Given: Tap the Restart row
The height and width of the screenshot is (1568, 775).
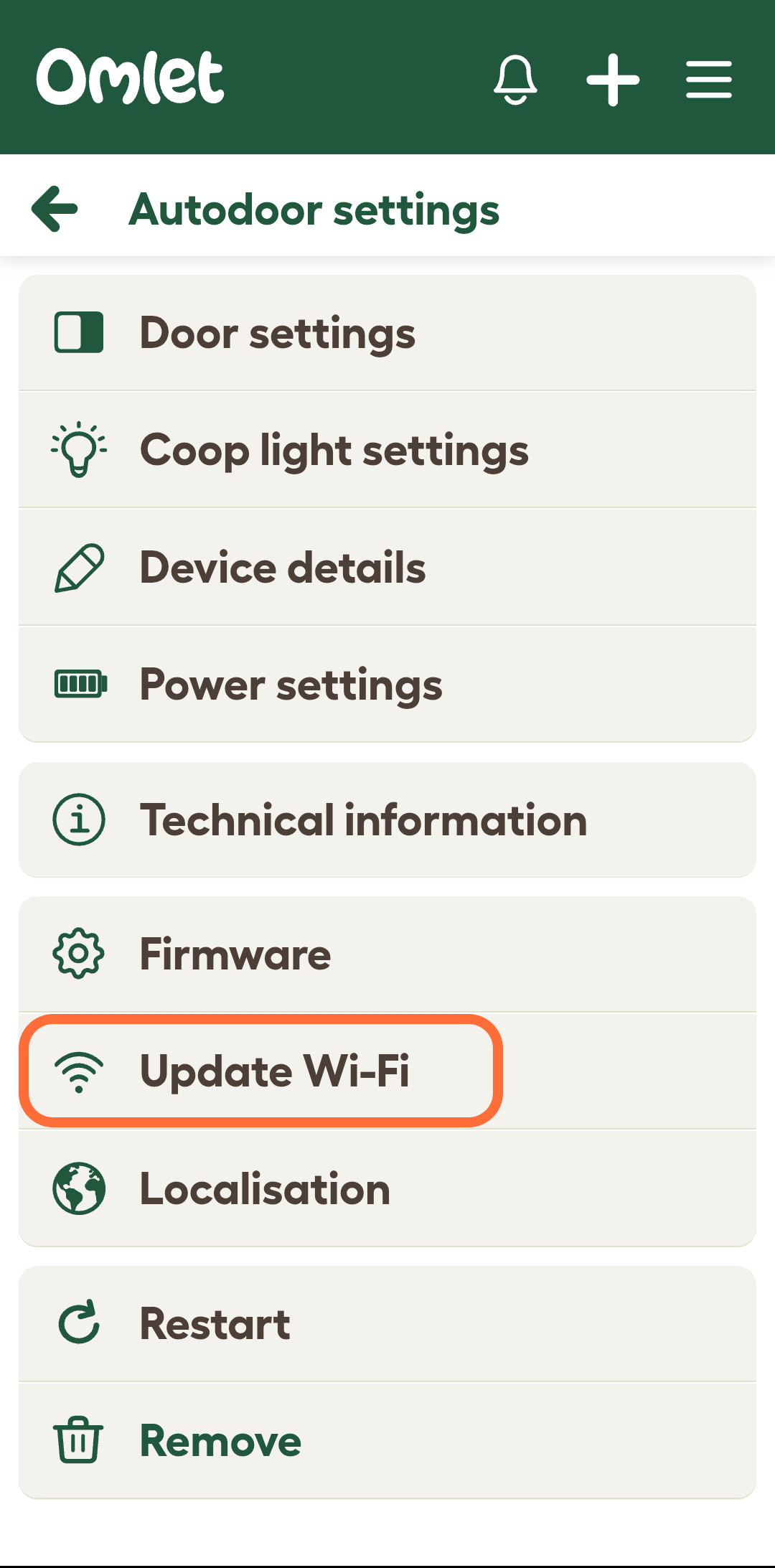Looking at the screenshot, I should pos(387,1324).
